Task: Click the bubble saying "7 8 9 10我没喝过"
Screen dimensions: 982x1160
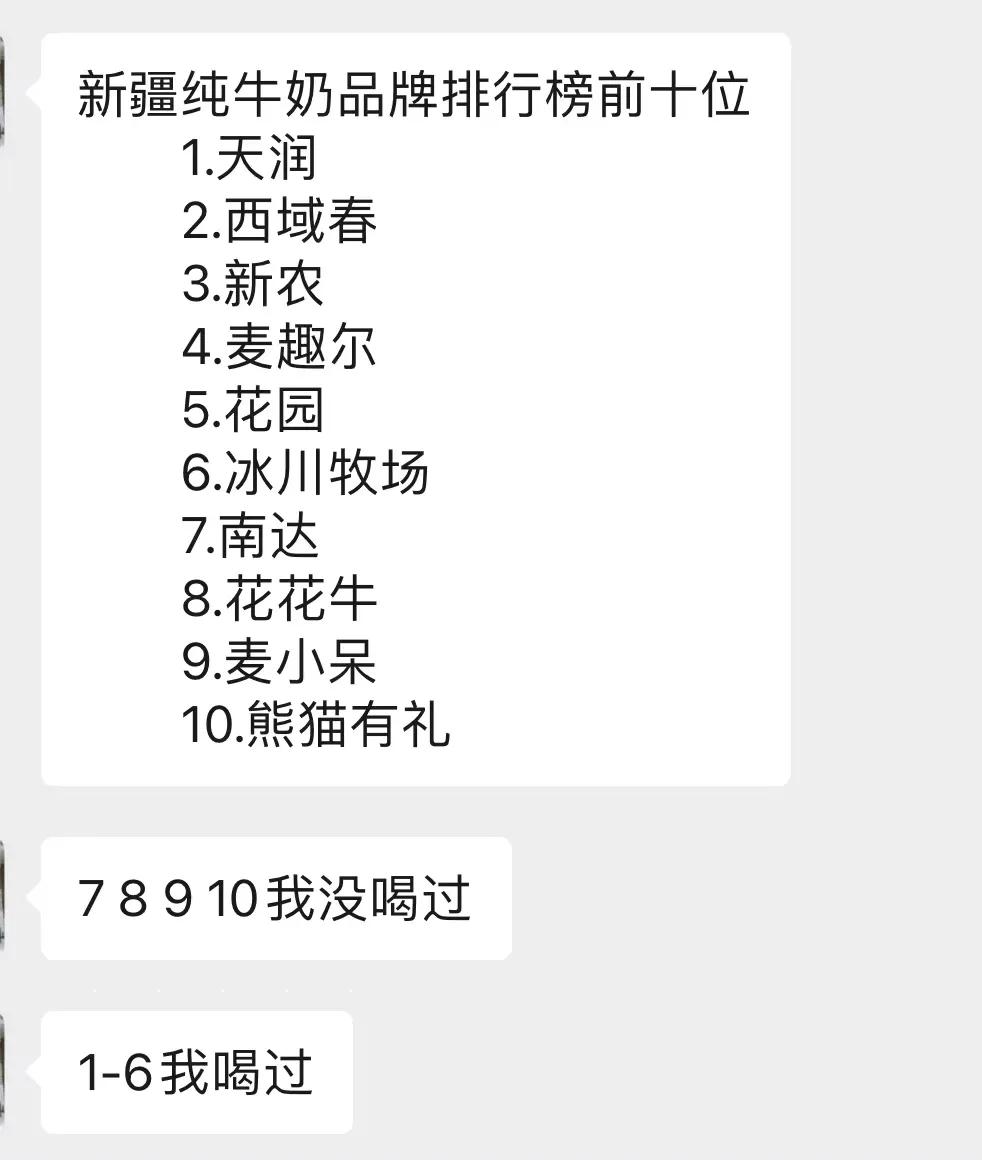Action: pos(278,899)
